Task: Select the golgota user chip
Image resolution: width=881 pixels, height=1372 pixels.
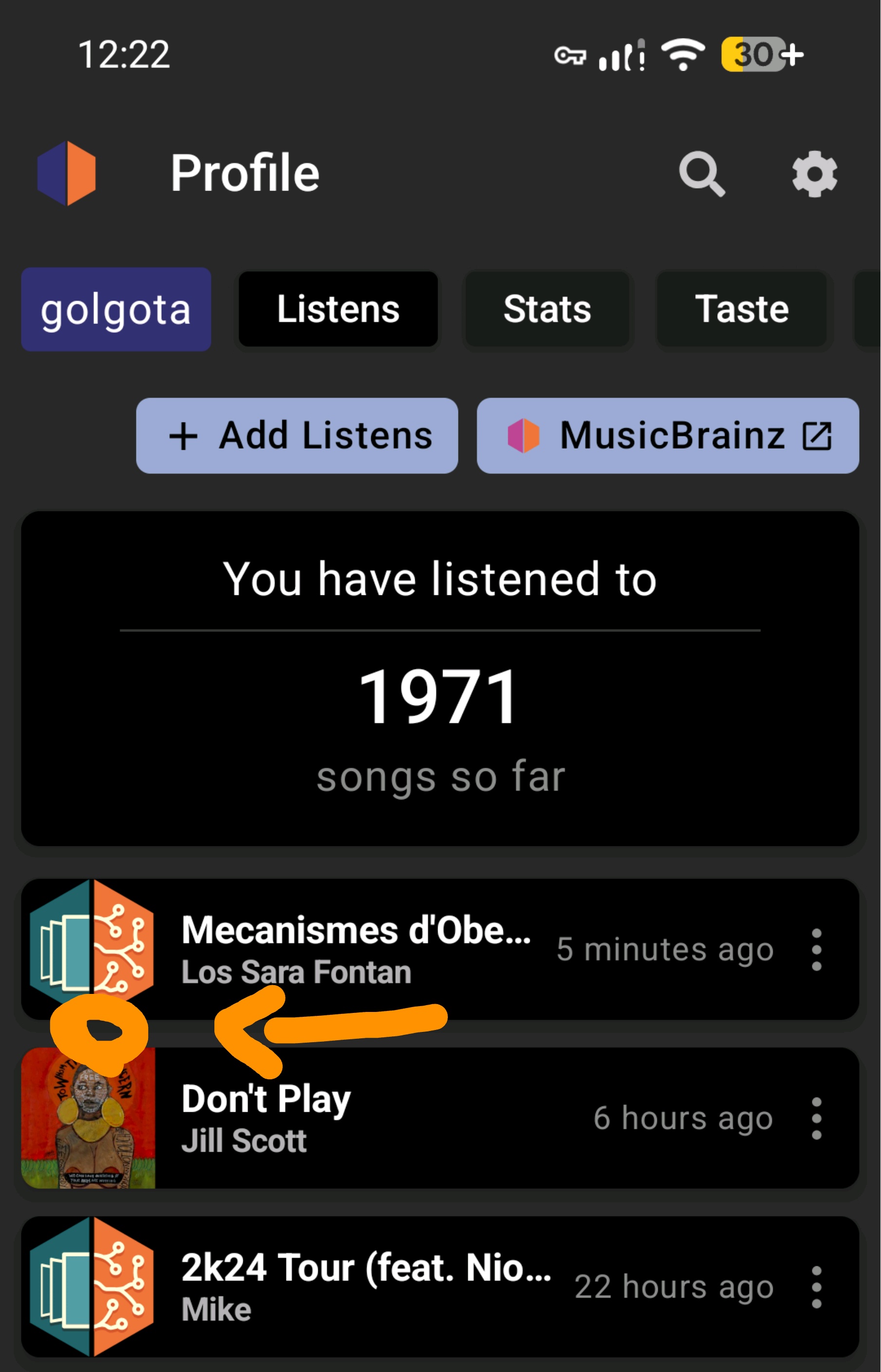Action: click(x=116, y=309)
